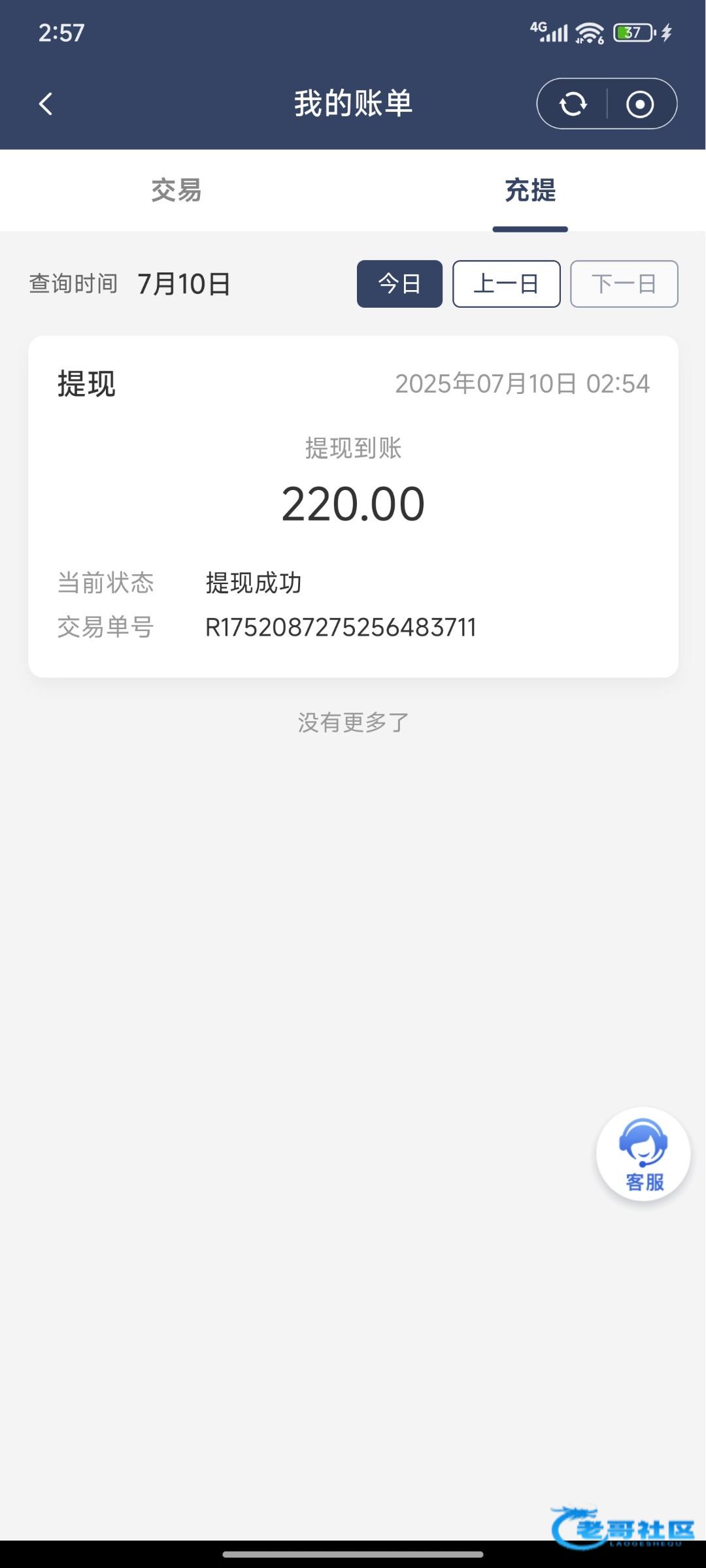Select the 充提 tab

click(530, 191)
